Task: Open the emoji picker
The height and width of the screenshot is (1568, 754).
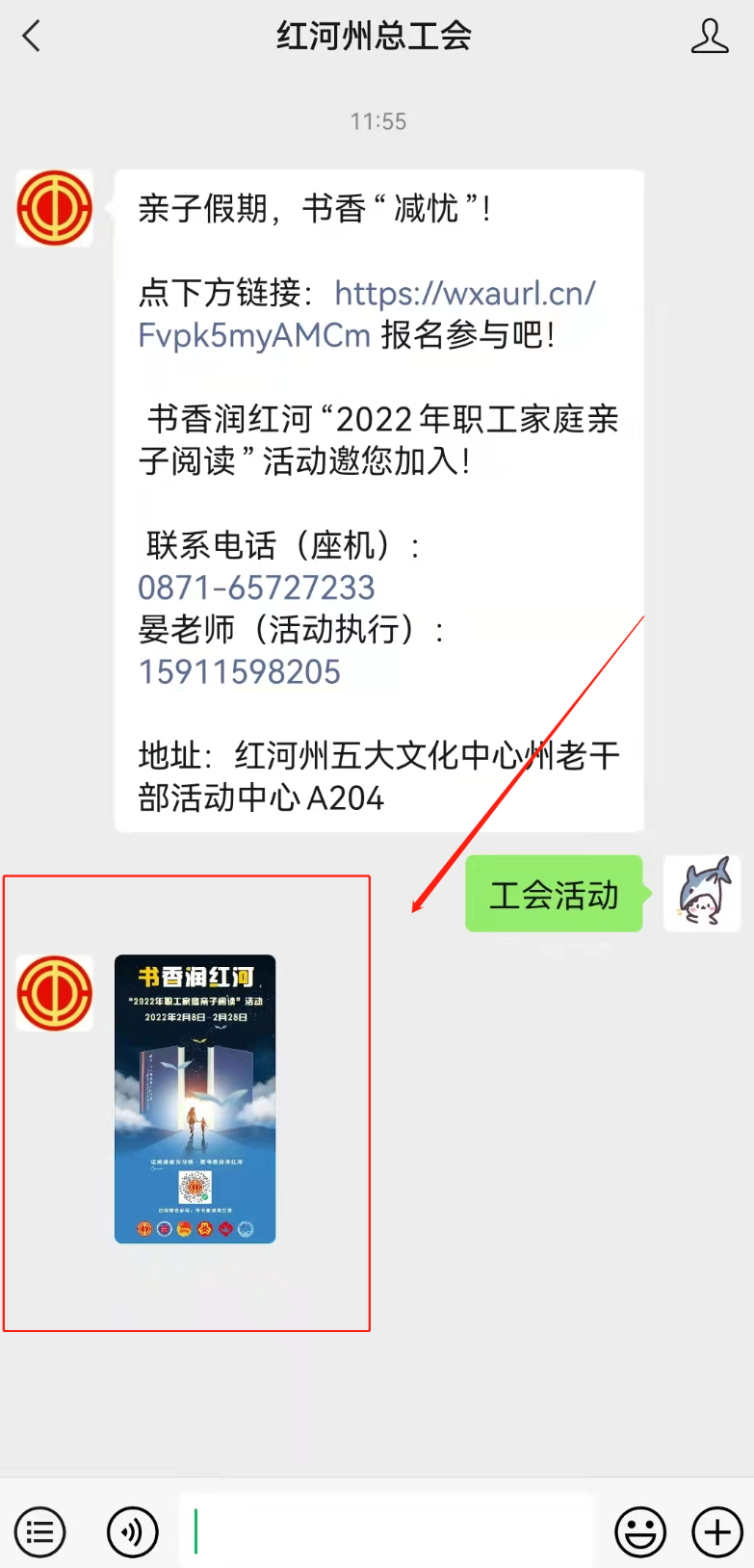Action: coord(640,1531)
